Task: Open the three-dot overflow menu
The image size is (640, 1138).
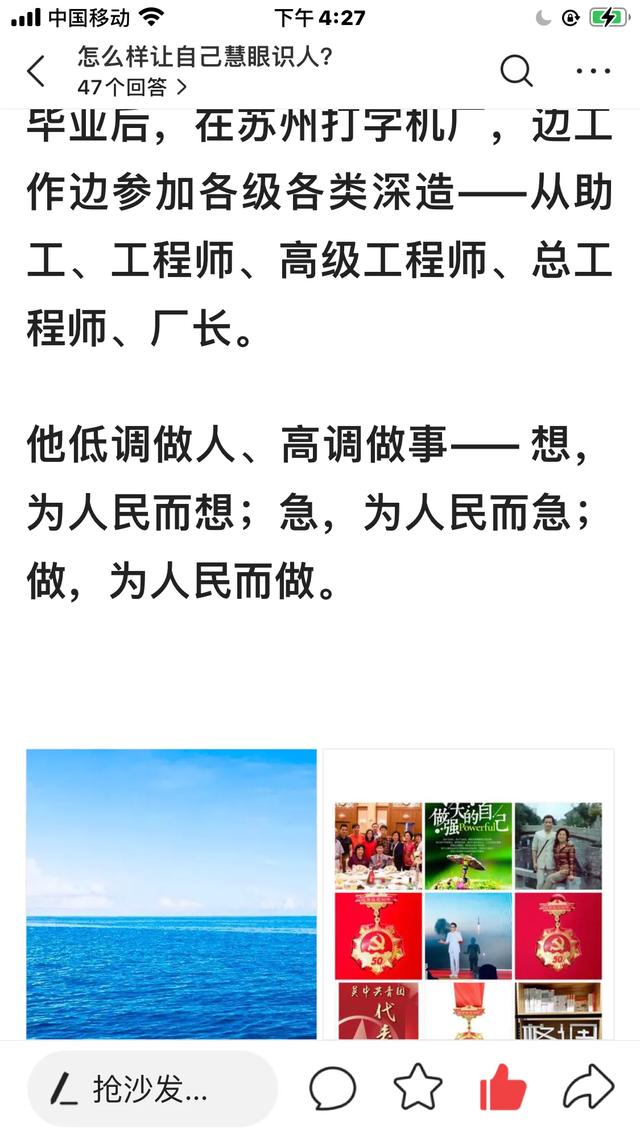Action: coord(593,70)
